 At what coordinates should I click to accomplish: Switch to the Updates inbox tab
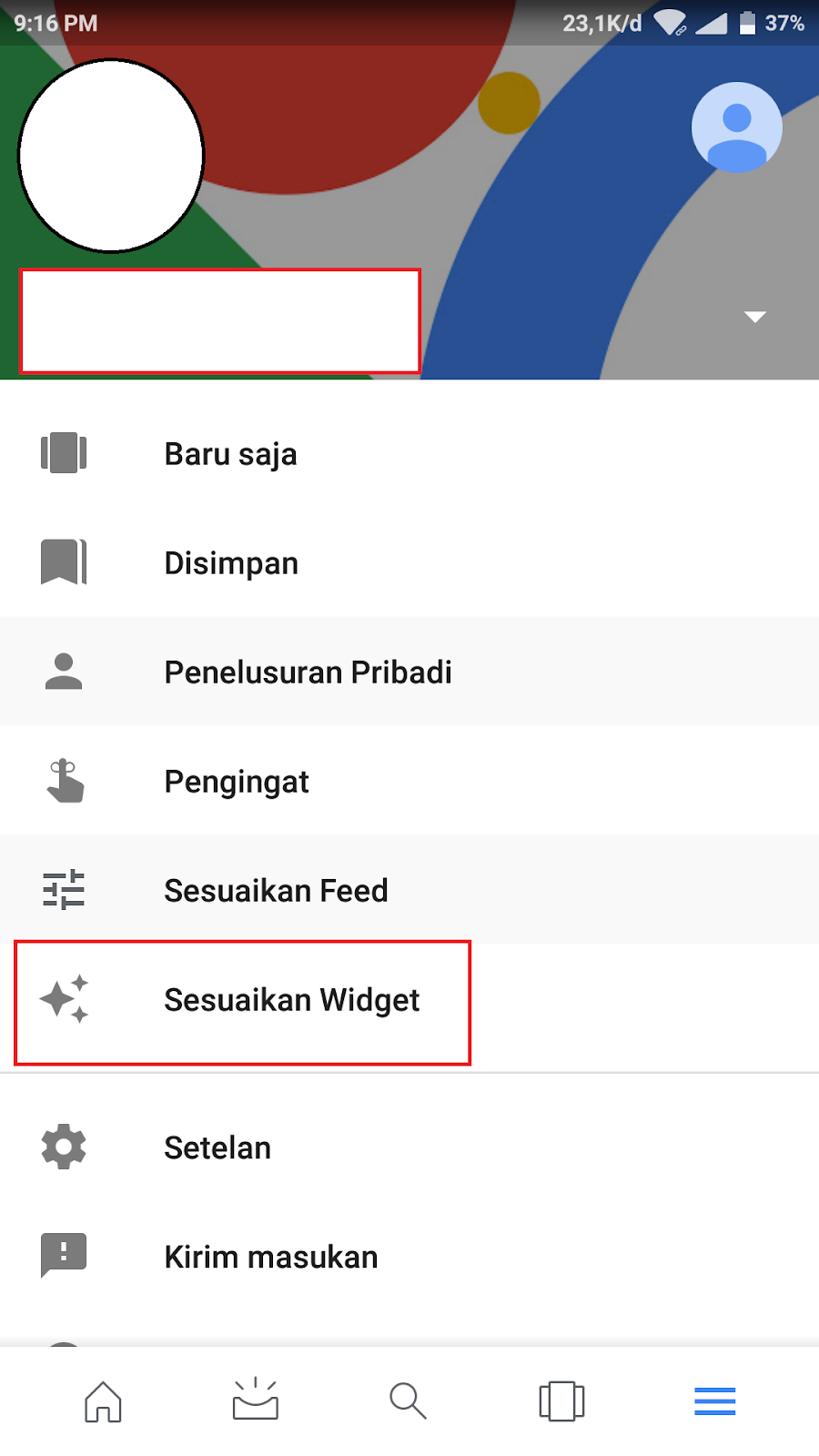coord(256,1400)
